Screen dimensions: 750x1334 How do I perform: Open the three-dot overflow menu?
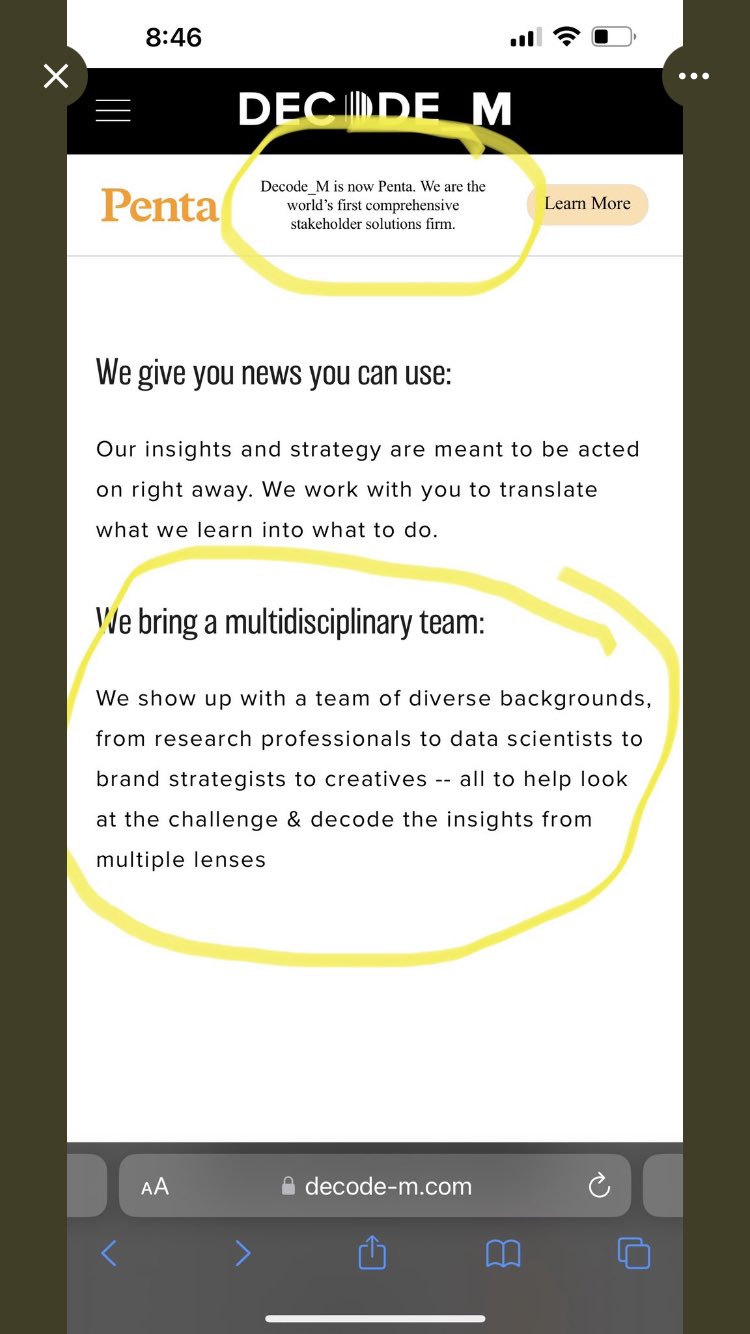[x=693, y=76]
